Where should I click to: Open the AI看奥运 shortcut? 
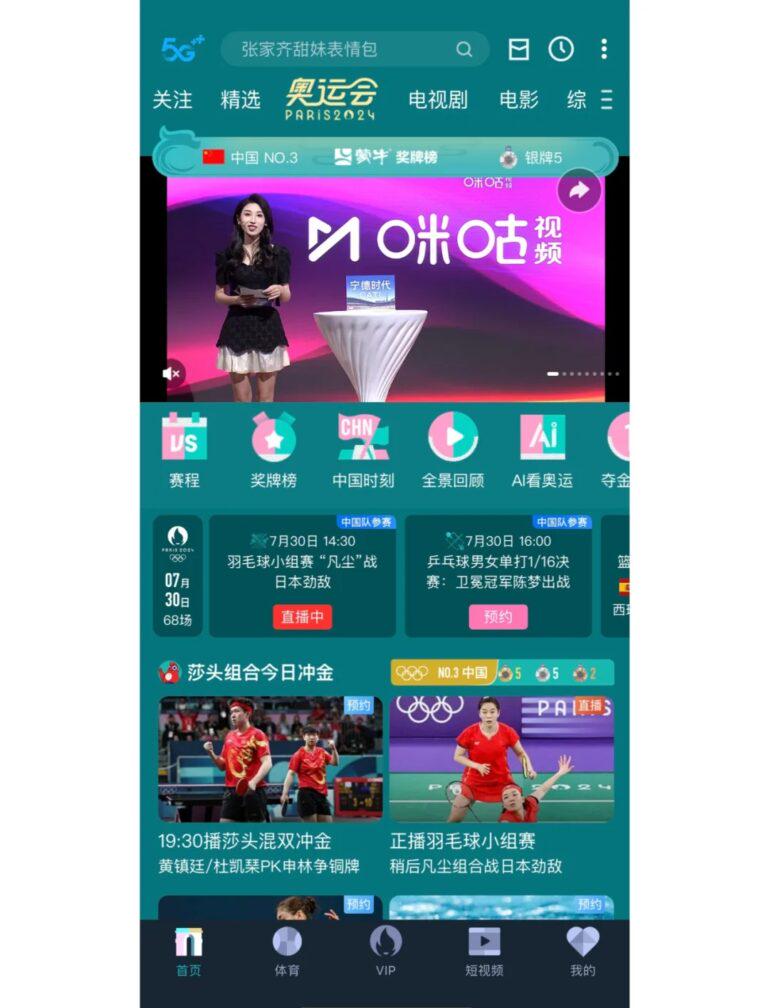(x=542, y=450)
